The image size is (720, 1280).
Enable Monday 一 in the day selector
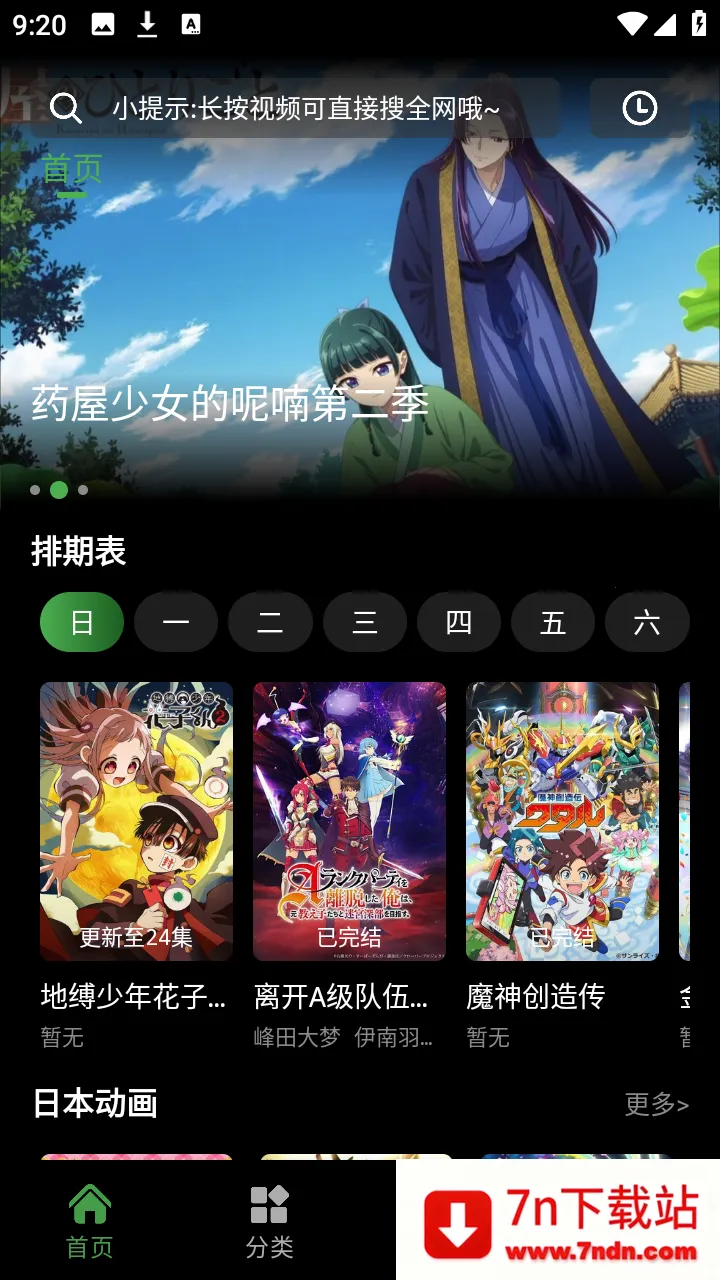pyautogui.click(x=176, y=622)
